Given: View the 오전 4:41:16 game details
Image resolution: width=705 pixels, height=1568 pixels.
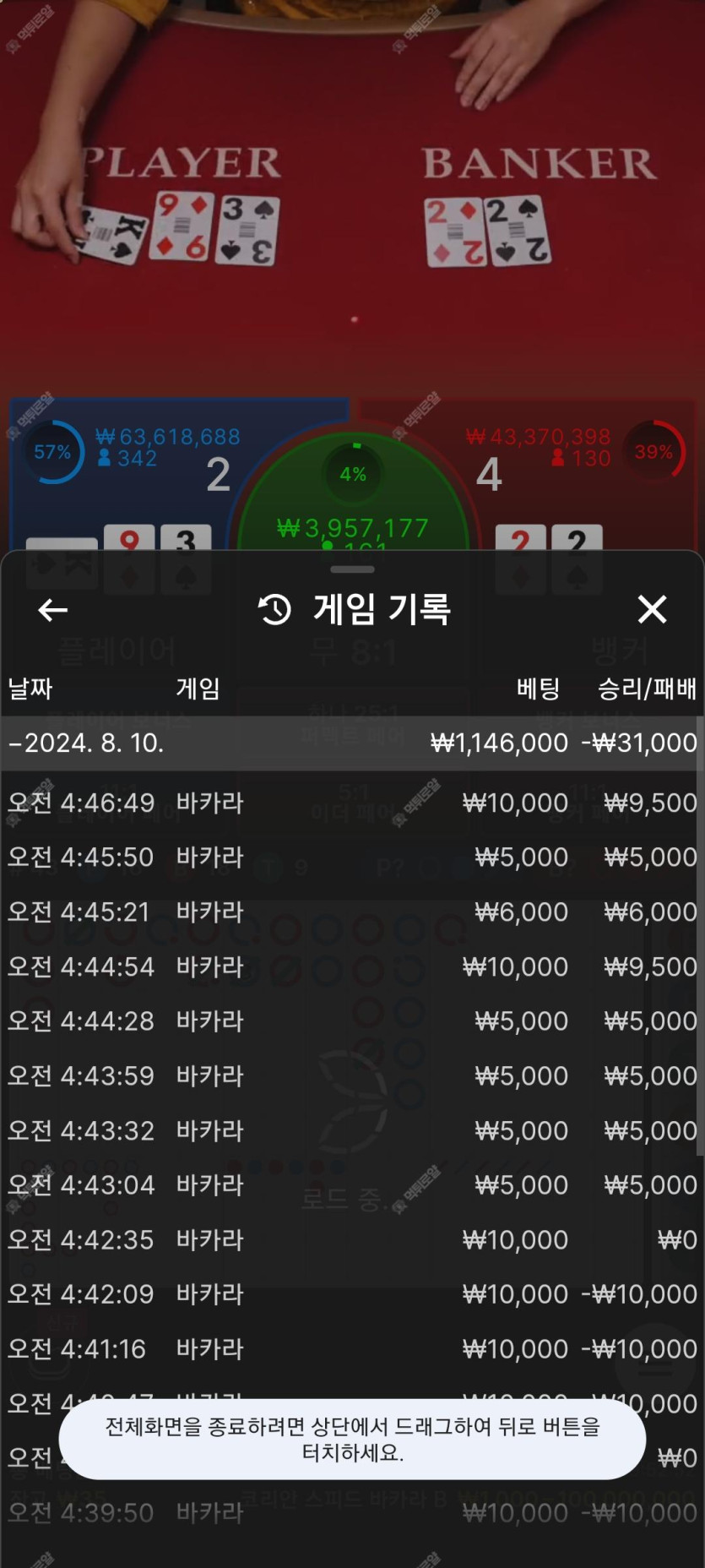Looking at the screenshot, I should point(351,1349).
